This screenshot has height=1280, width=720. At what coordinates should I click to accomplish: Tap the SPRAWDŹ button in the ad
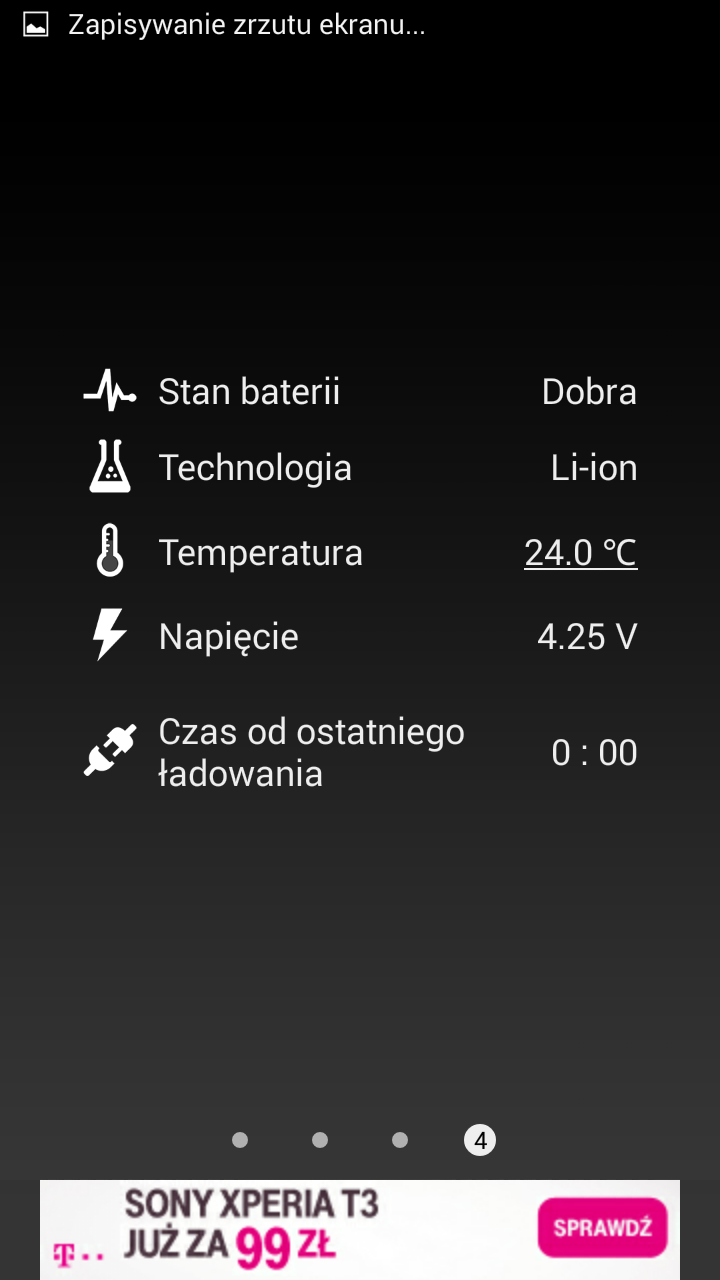(603, 1227)
